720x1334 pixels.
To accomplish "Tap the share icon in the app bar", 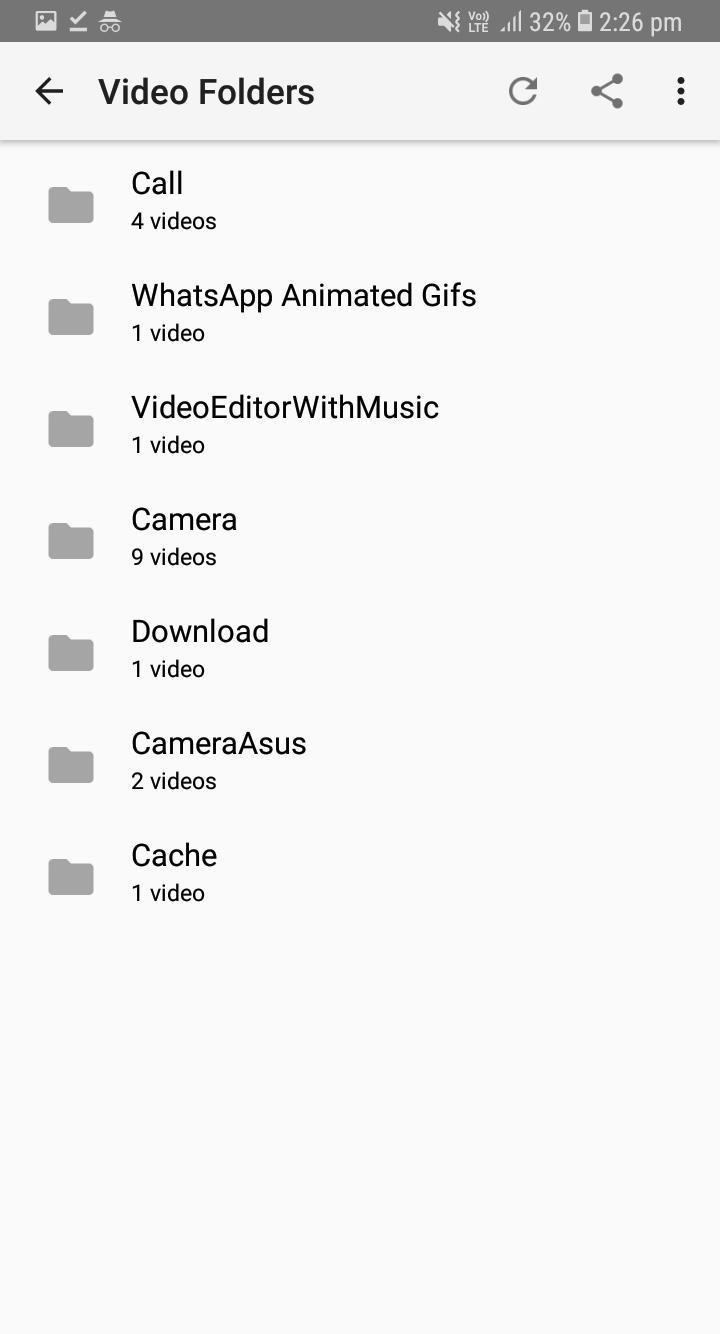I will (x=607, y=91).
